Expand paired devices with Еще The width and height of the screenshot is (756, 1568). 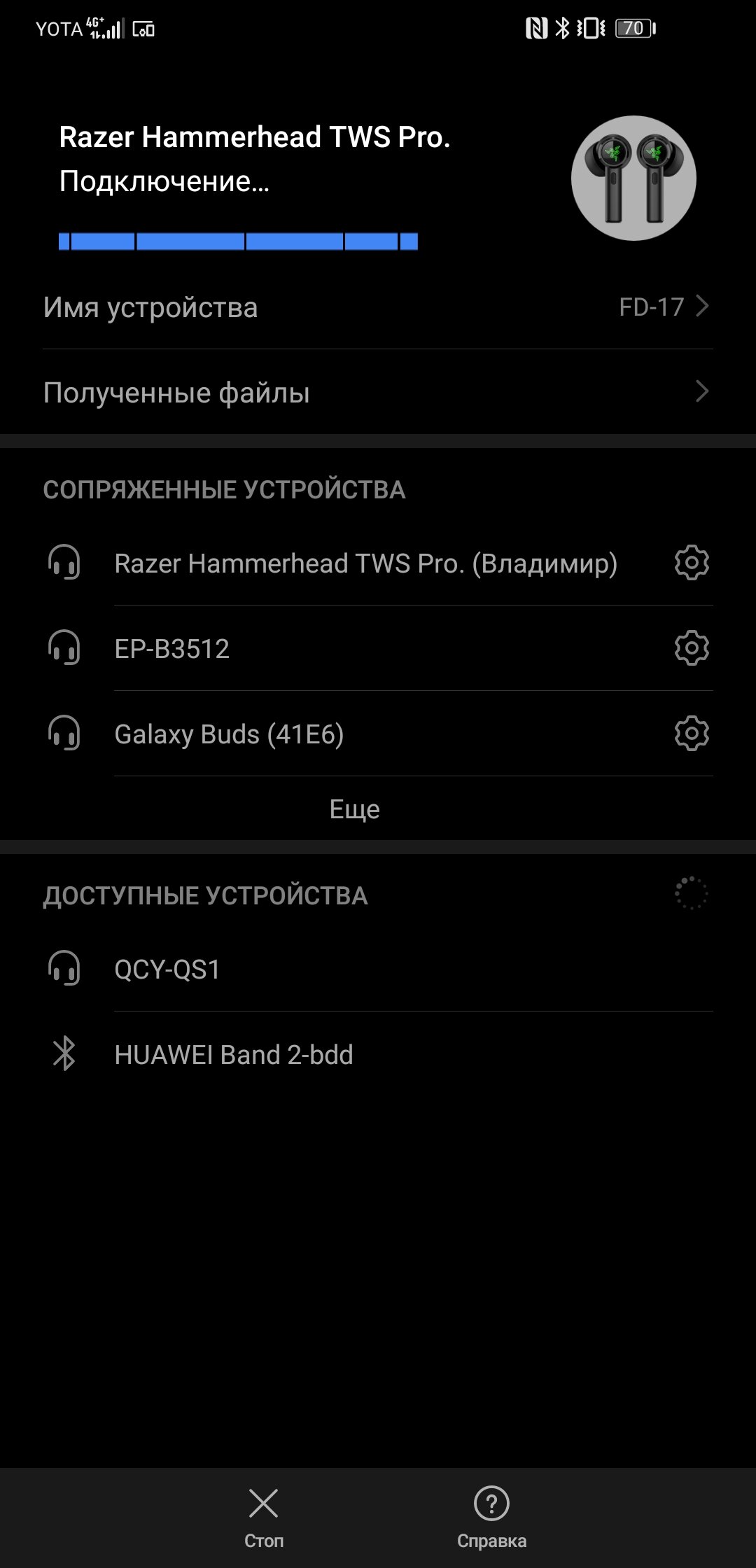coord(355,809)
